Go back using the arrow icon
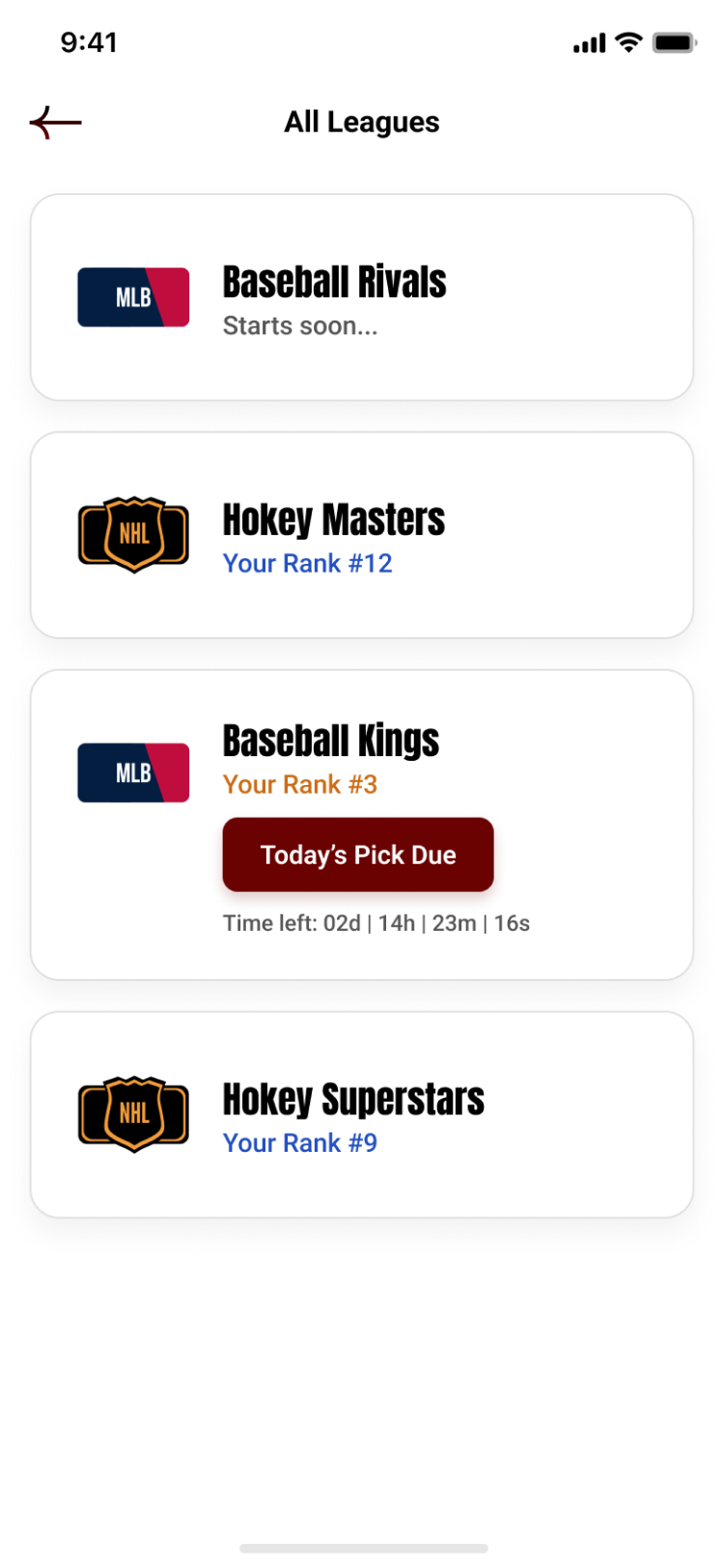 55,123
